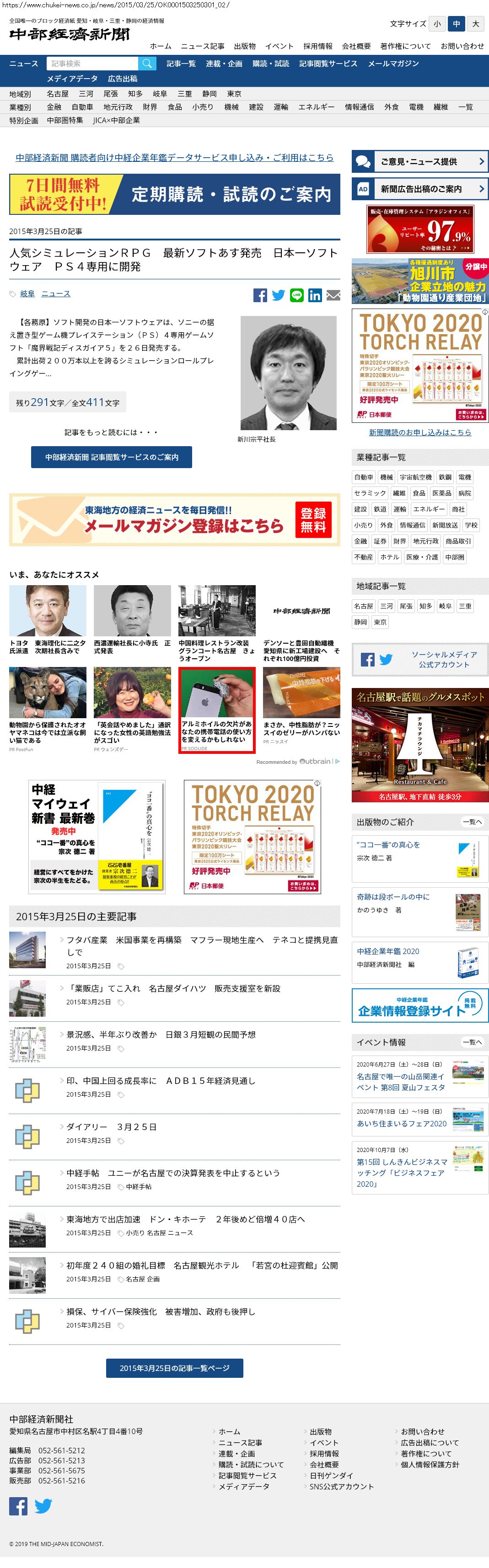The height and width of the screenshot is (1568, 489).
Task: Open ご意見・ニュース提供 button
Action: [419, 161]
